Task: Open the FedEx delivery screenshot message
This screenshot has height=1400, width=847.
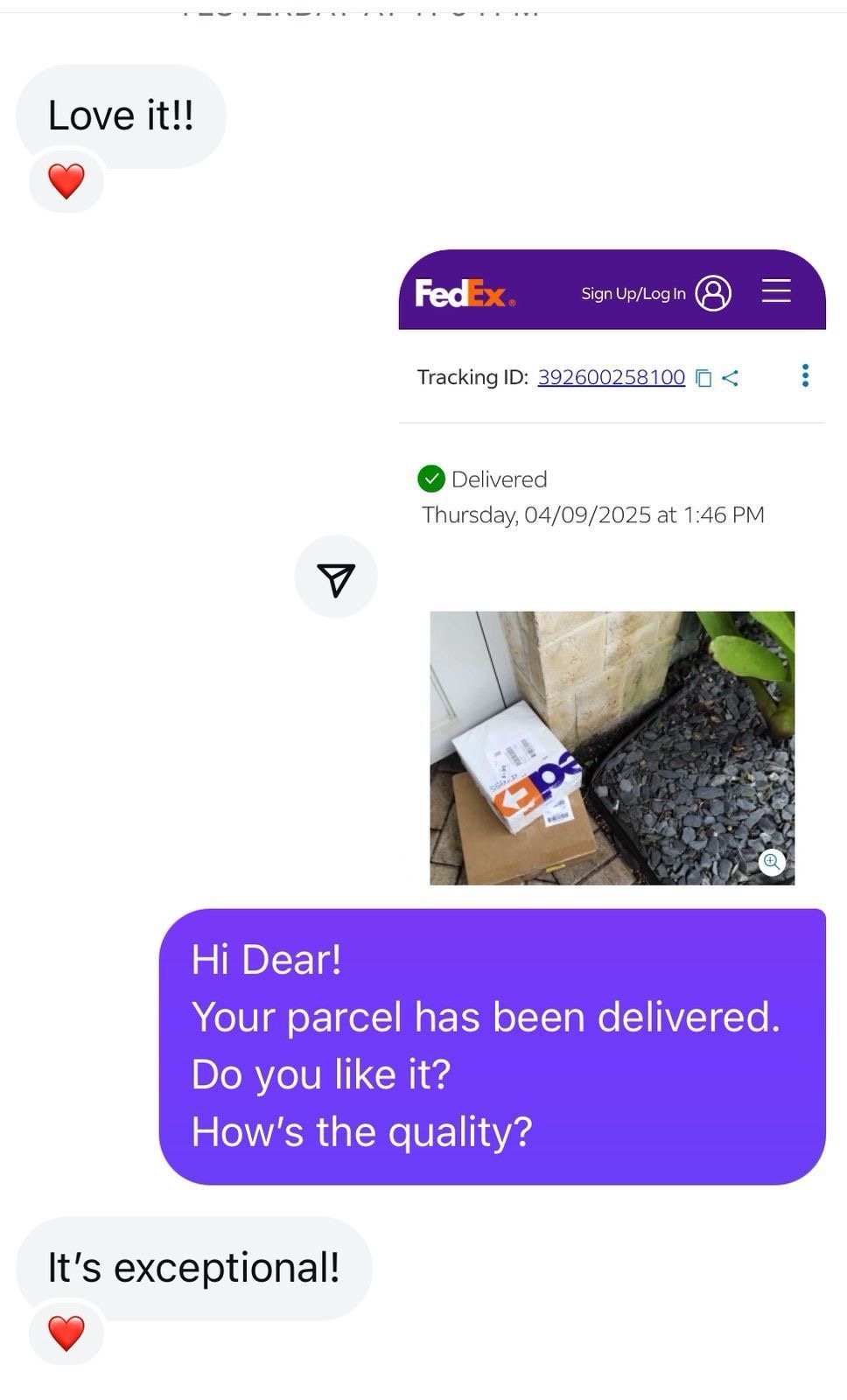Action: point(612,569)
